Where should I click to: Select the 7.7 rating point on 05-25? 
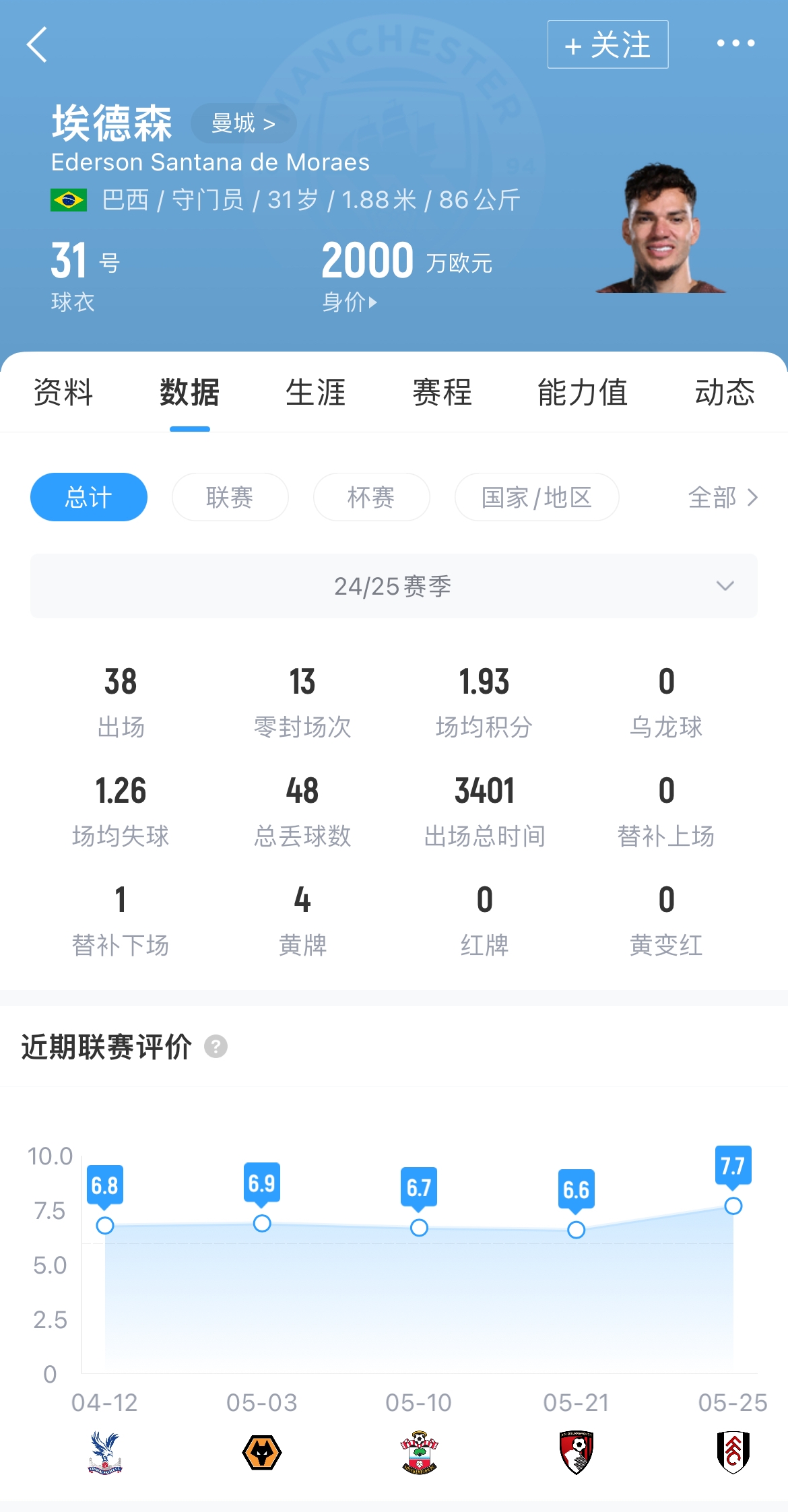pyautogui.click(x=733, y=1206)
